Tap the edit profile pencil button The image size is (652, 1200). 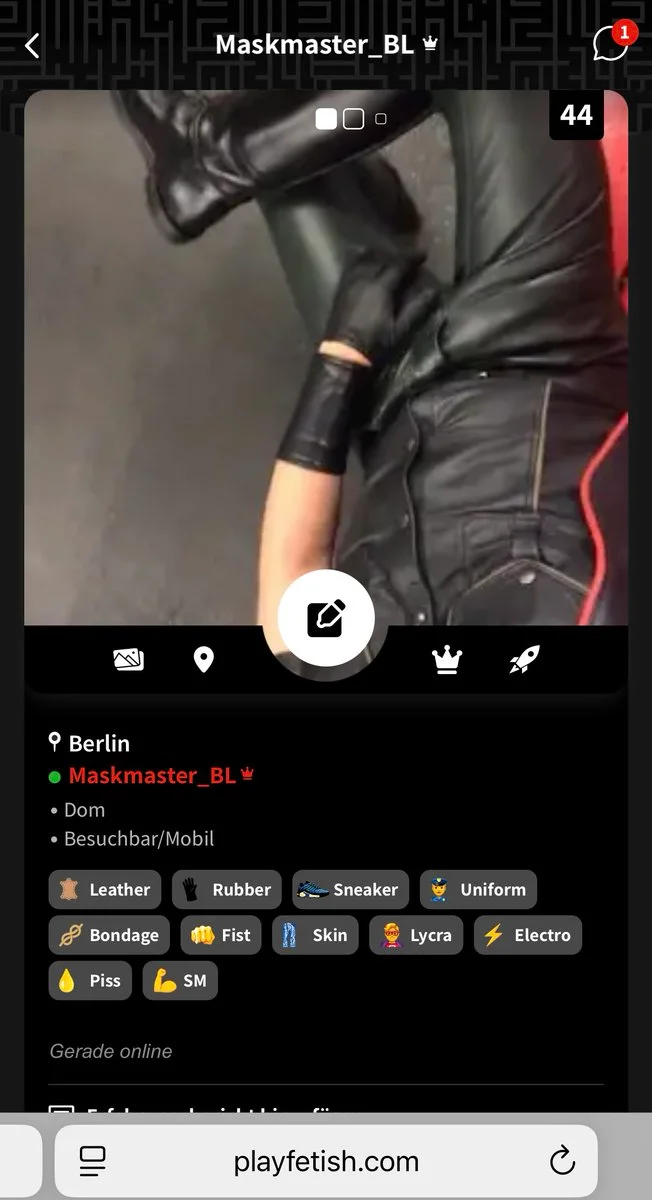click(x=326, y=618)
